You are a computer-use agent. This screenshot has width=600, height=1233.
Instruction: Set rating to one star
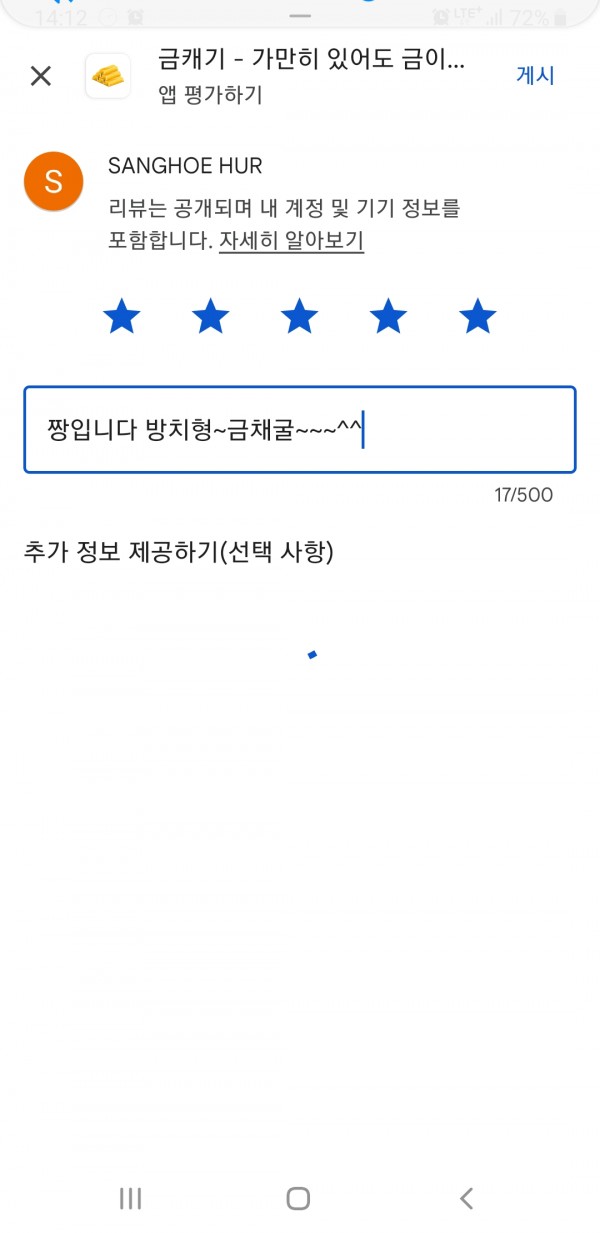pyautogui.click(x=122, y=317)
